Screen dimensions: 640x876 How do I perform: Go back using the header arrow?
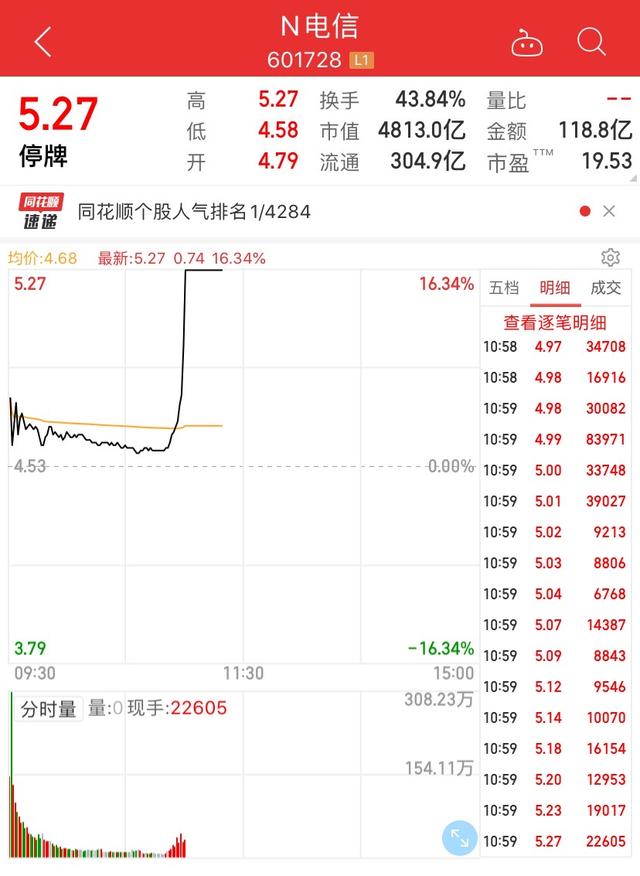42,42
